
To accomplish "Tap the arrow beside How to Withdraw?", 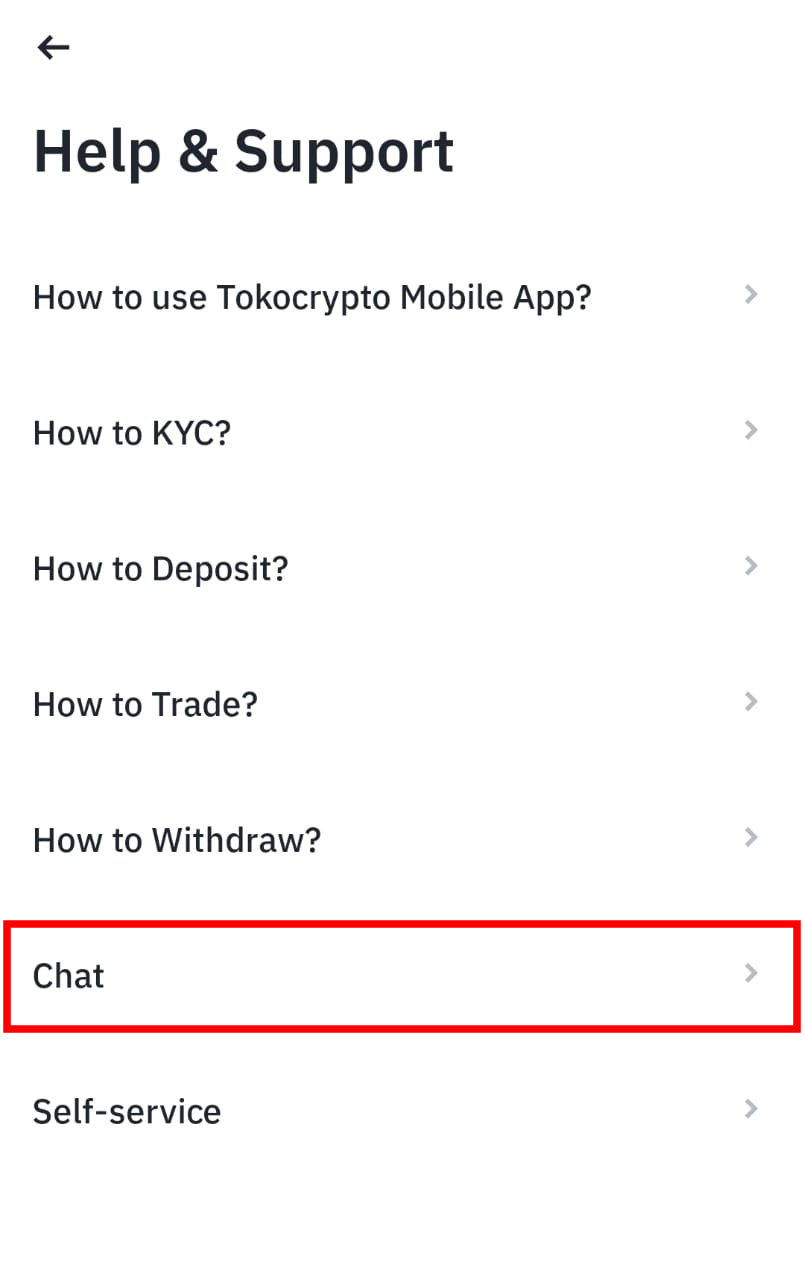I will coord(751,838).
